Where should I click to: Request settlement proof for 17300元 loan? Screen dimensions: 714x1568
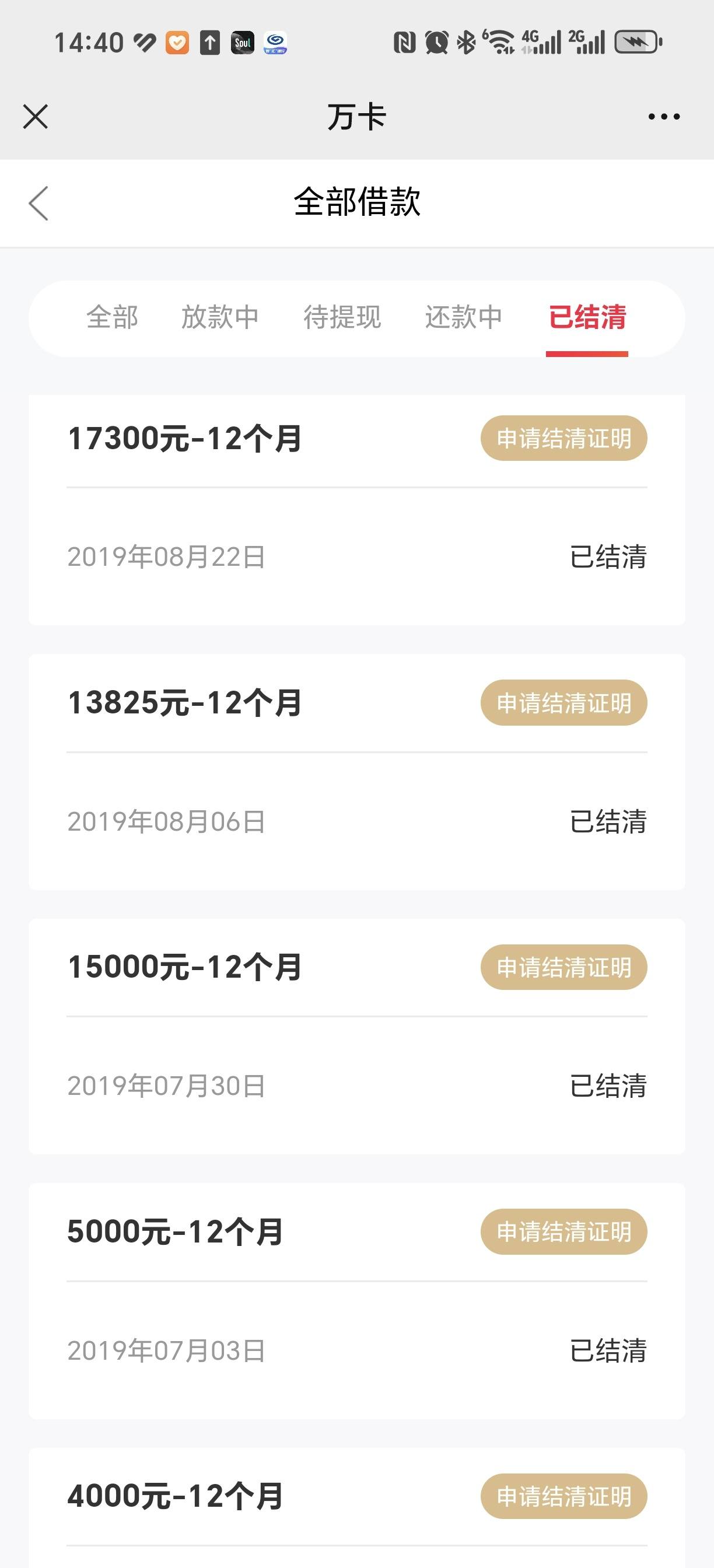point(563,438)
